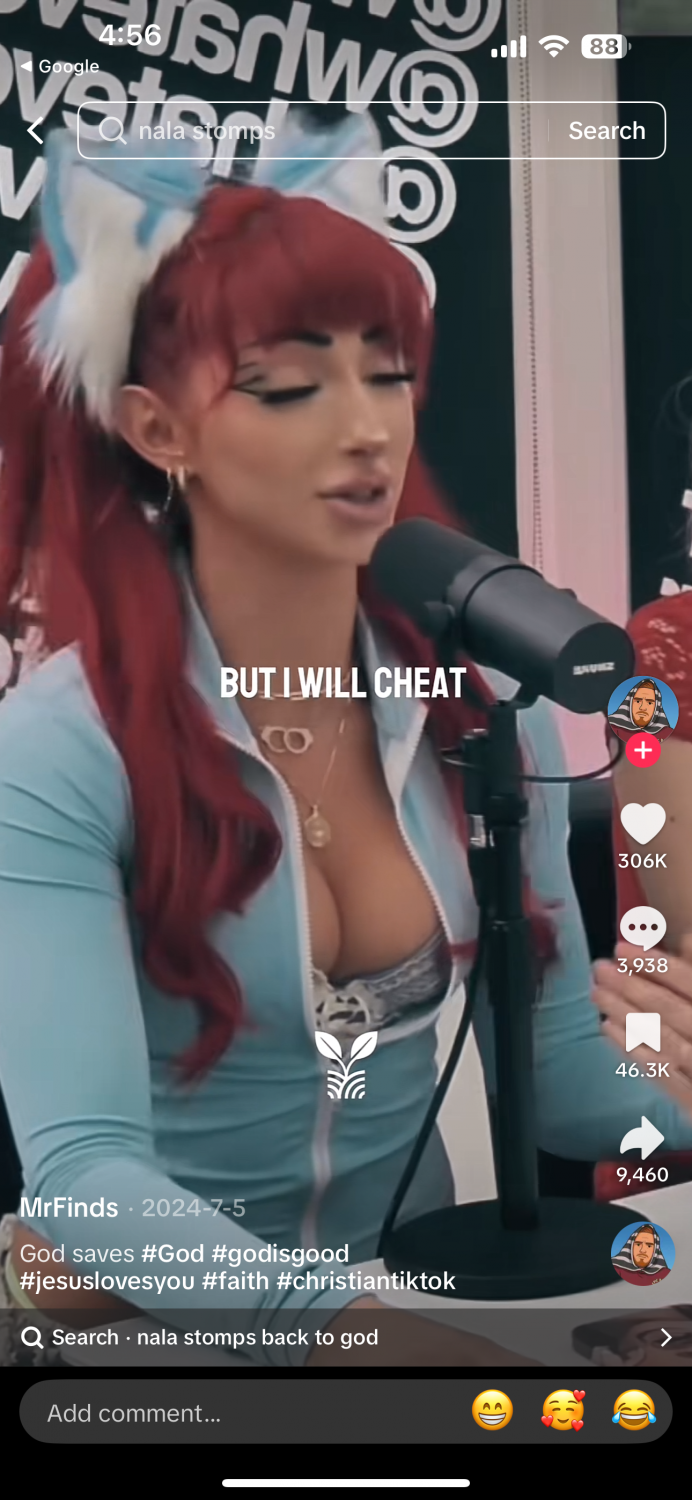This screenshot has height=1500, width=692.
Task: Return to Google via the status bar link
Action: pos(60,67)
